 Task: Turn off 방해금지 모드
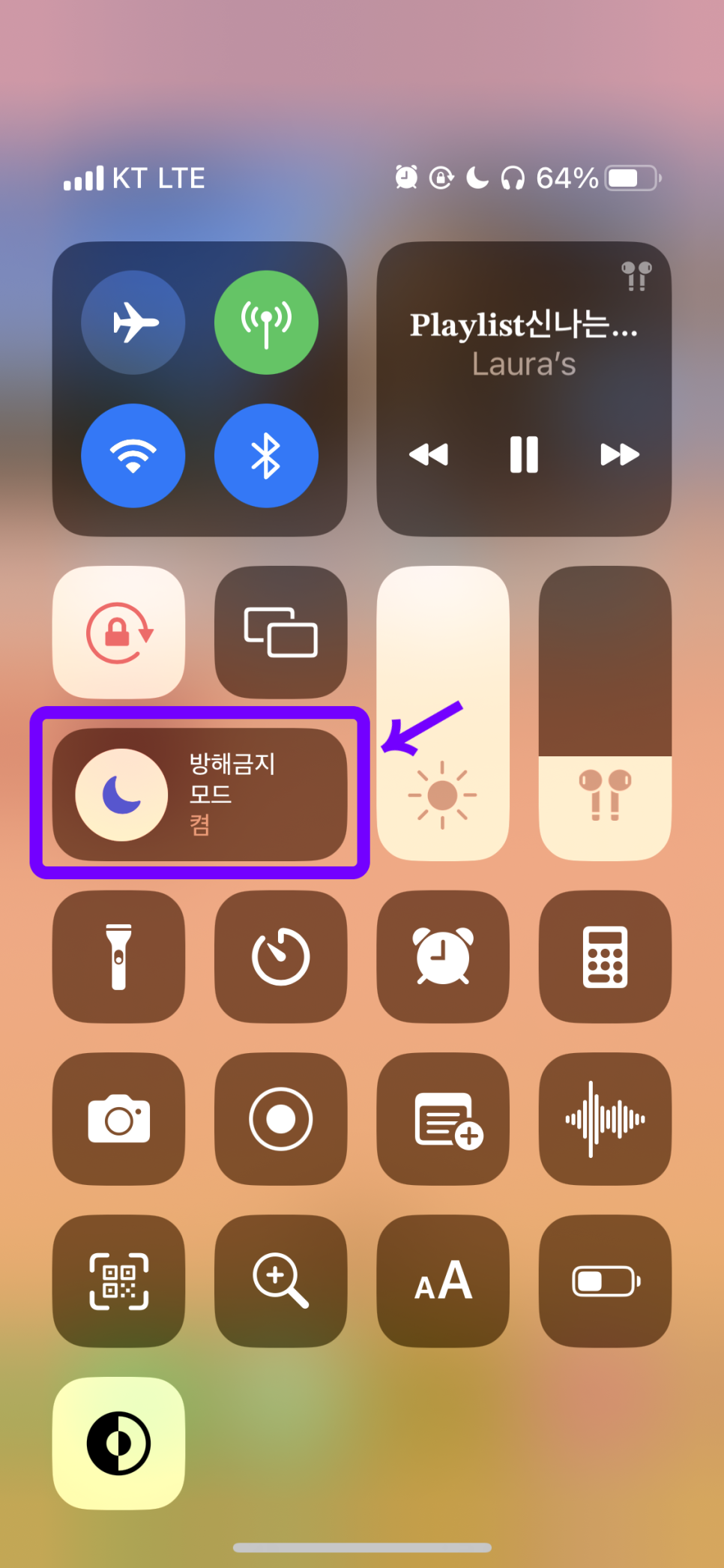click(122, 794)
